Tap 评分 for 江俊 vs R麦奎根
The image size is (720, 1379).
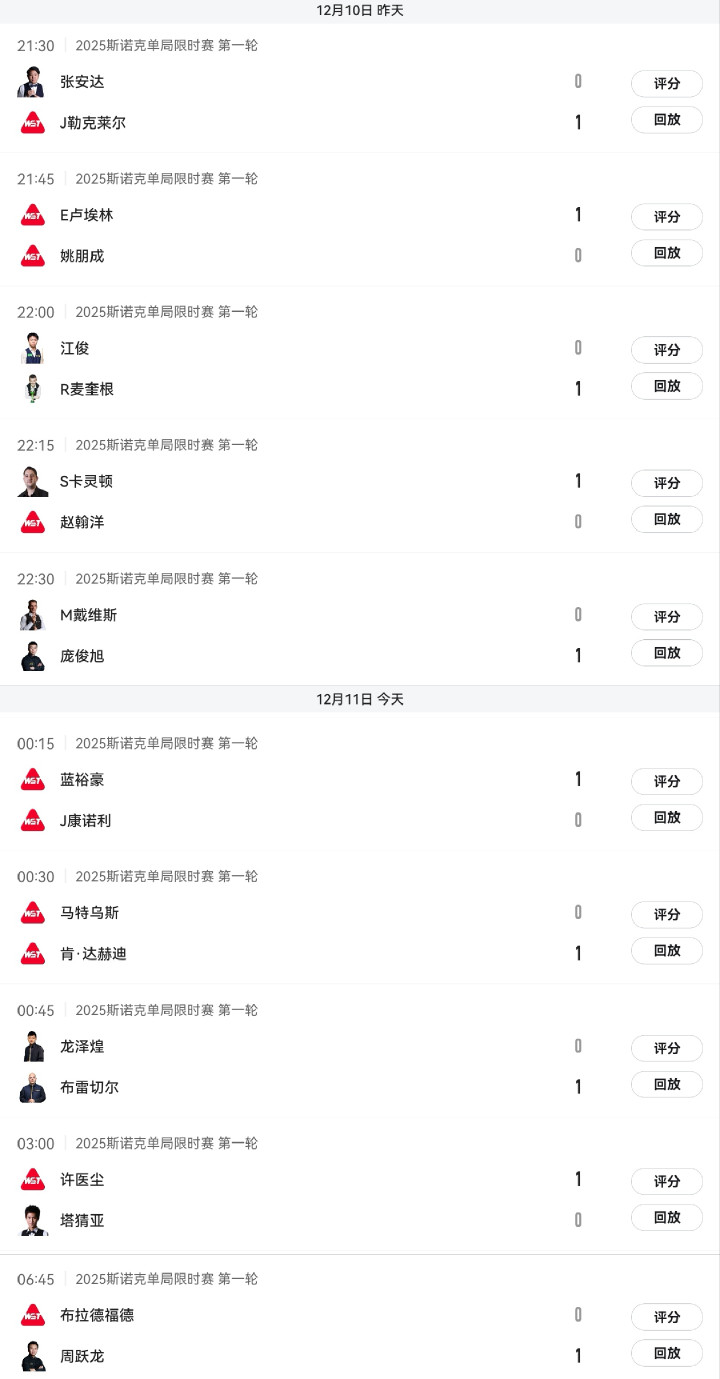666,350
